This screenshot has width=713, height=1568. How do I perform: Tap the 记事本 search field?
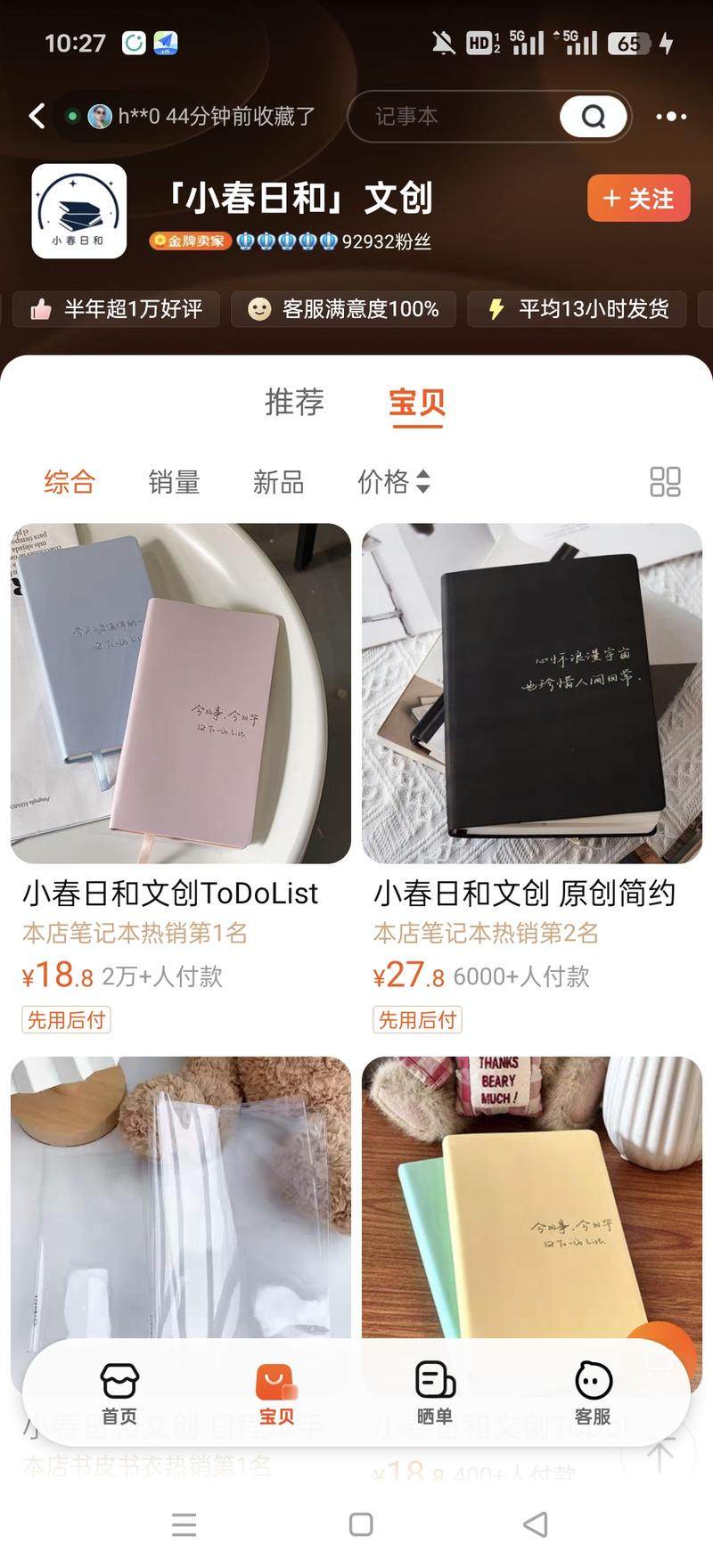446,117
